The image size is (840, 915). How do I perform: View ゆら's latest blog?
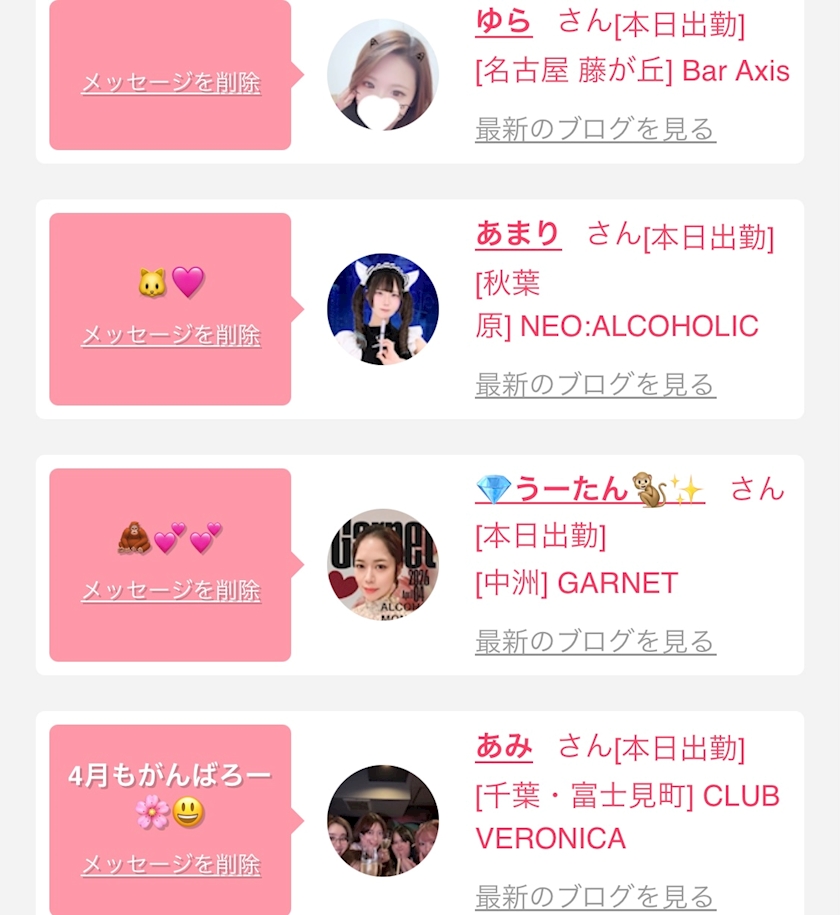pos(595,129)
